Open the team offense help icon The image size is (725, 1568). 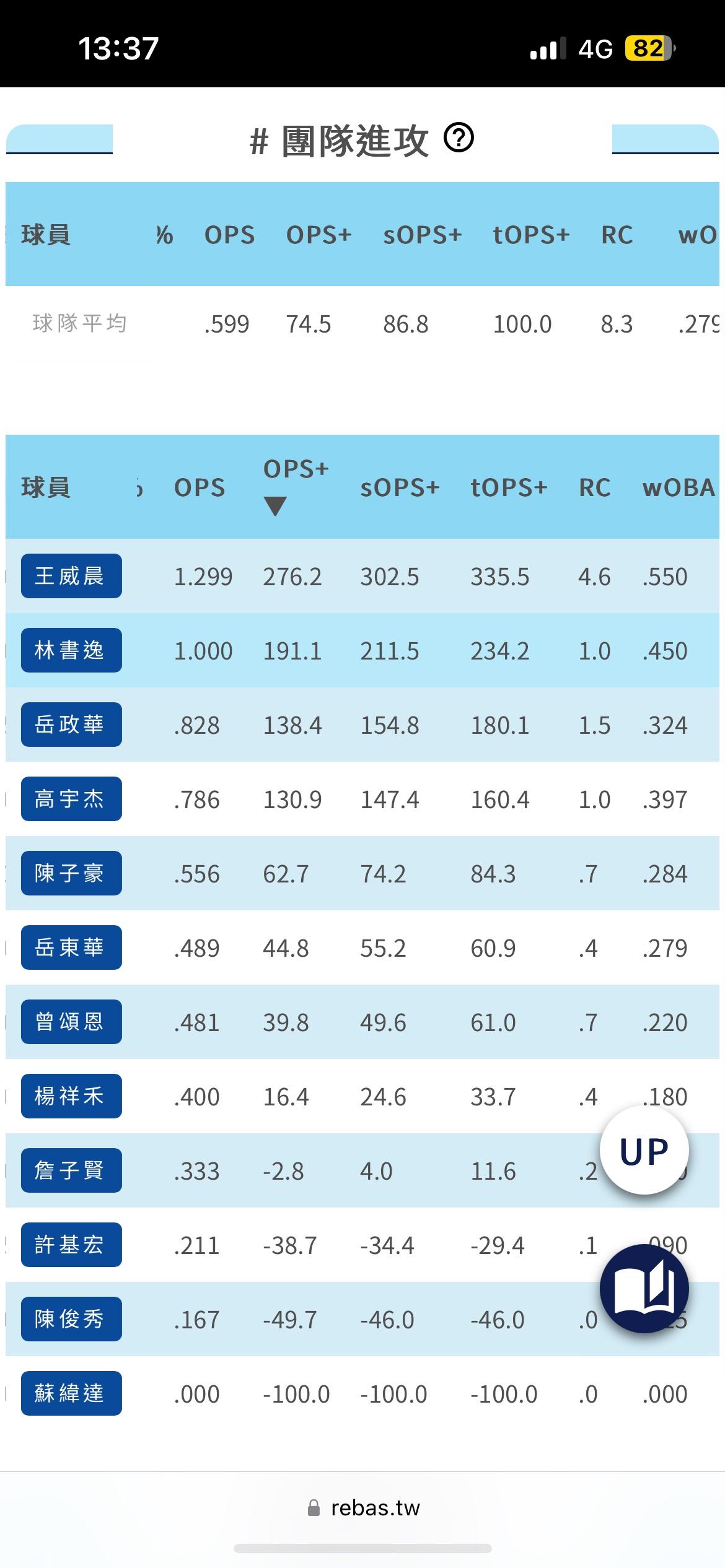tap(459, 138)
